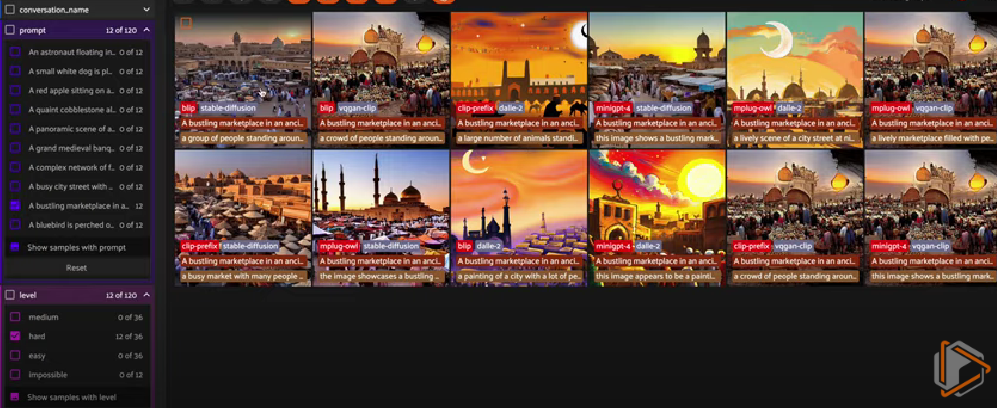
Task: Open the clip-prefix vqgan-clip sample image
Action: (794, 200)
